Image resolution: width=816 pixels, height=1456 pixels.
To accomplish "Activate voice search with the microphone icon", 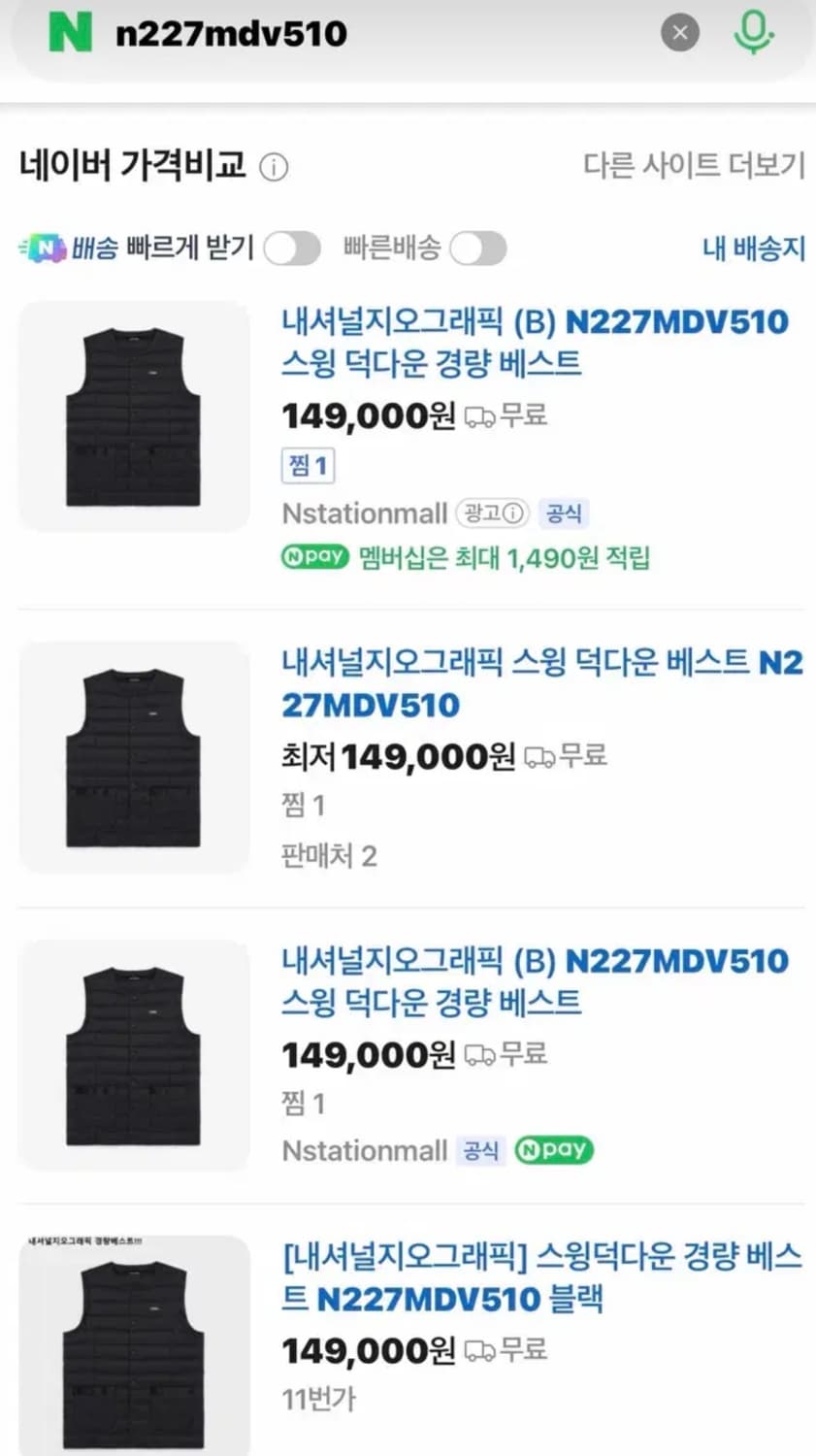I will coord(754,31).
